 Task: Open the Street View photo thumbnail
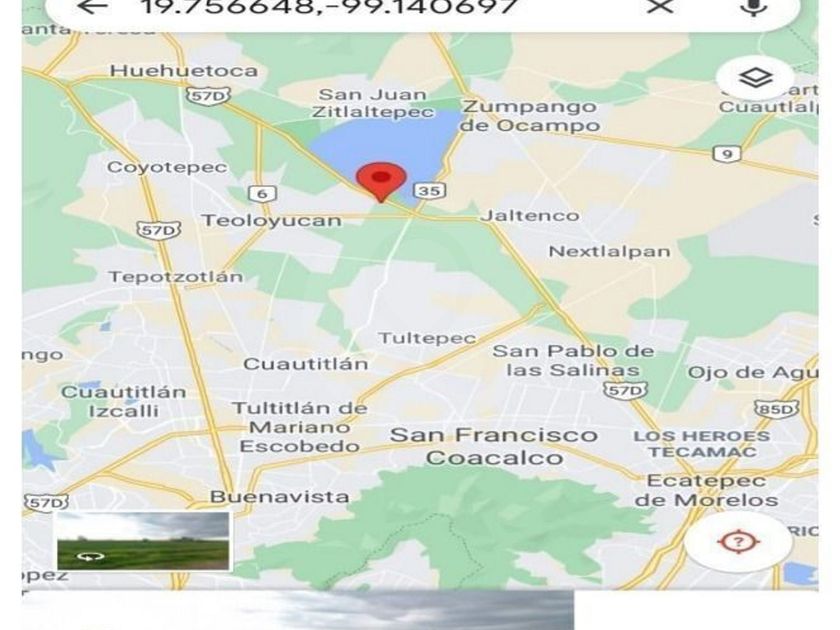pyautogui.click(x=142, y=541)
